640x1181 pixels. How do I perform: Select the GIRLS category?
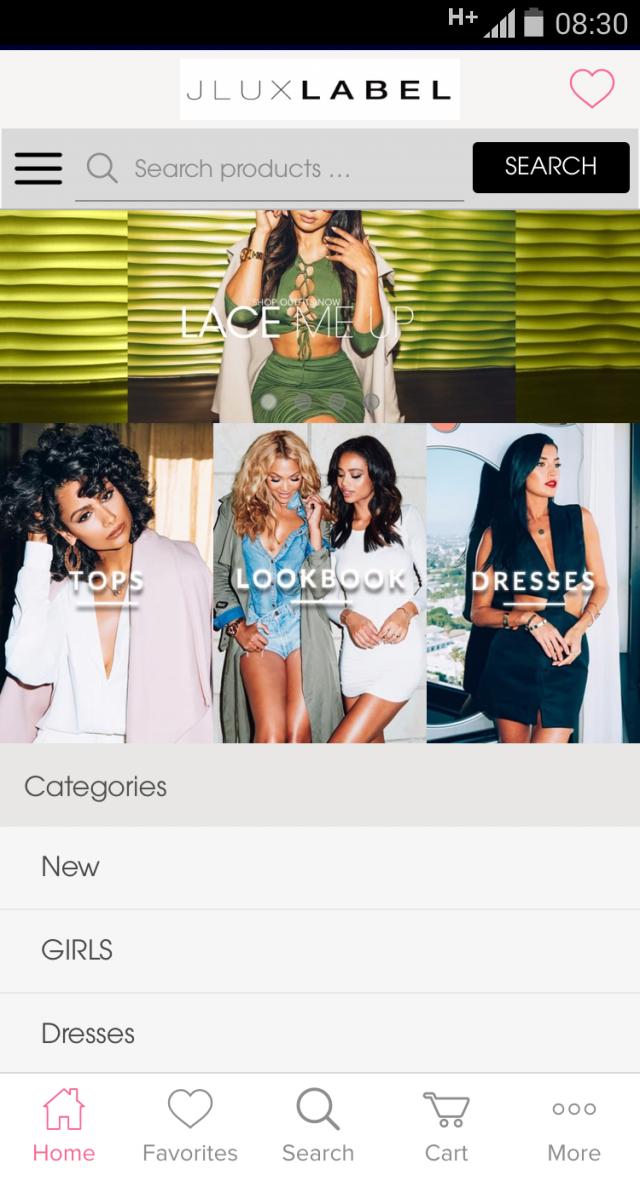coord(320,950)
